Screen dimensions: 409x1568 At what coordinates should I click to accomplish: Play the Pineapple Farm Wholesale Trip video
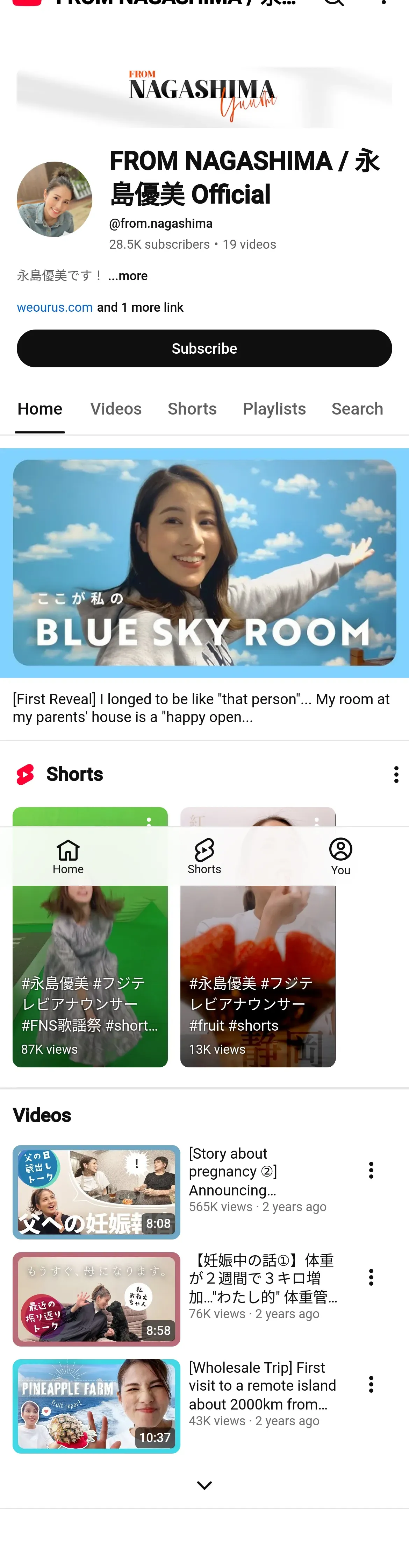(x=96, y=1405)
